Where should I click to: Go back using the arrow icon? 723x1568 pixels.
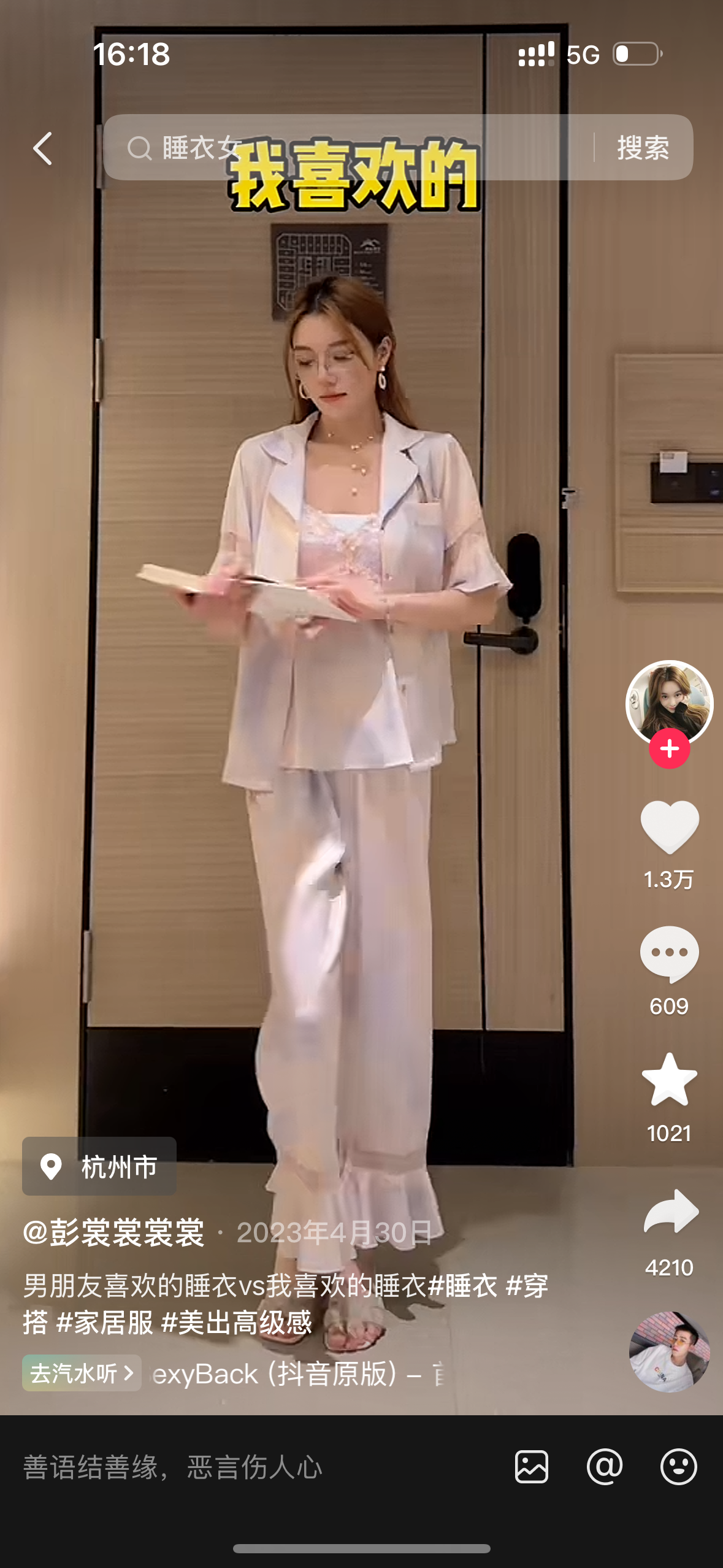[42, 148]
